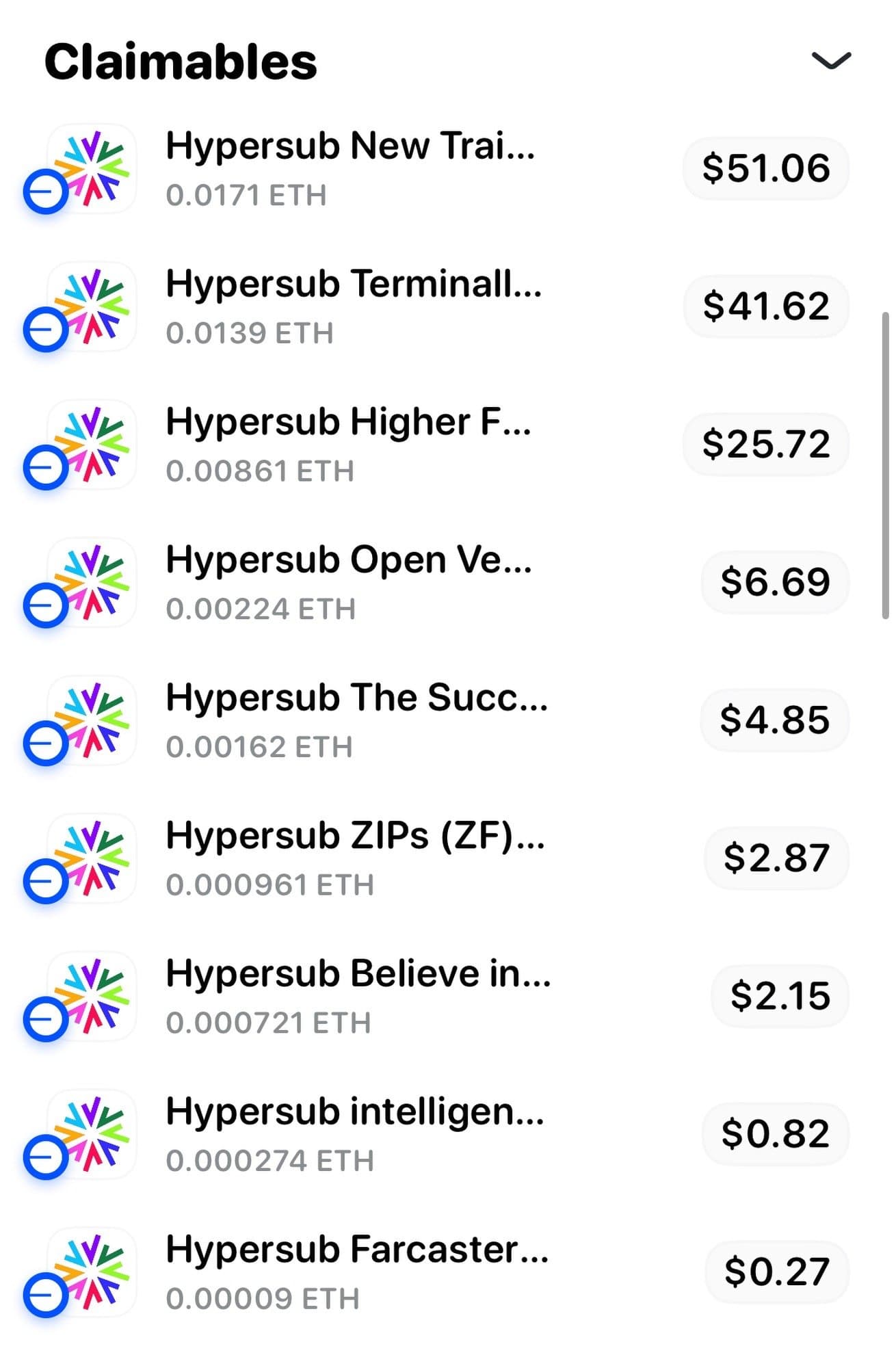Viewport: 896px width, 1368px height.
Task: Open the Hypersub The Succ... claimable
Action: point(356,720)
